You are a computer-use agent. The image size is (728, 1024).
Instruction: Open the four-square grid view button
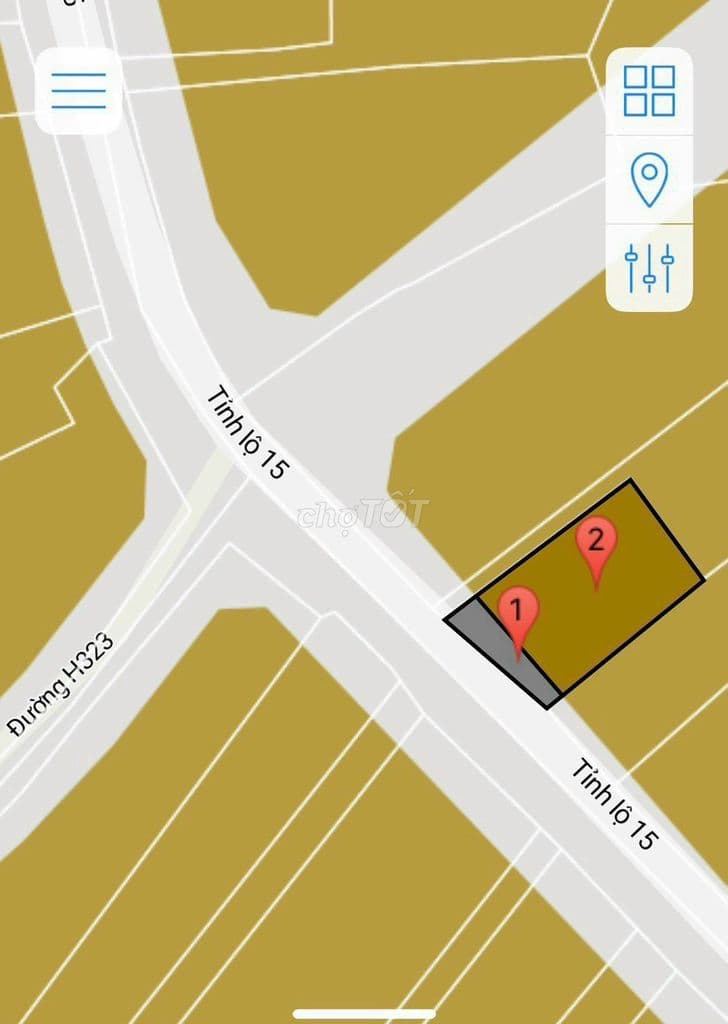pyautogui.click(x=649, y=91)
